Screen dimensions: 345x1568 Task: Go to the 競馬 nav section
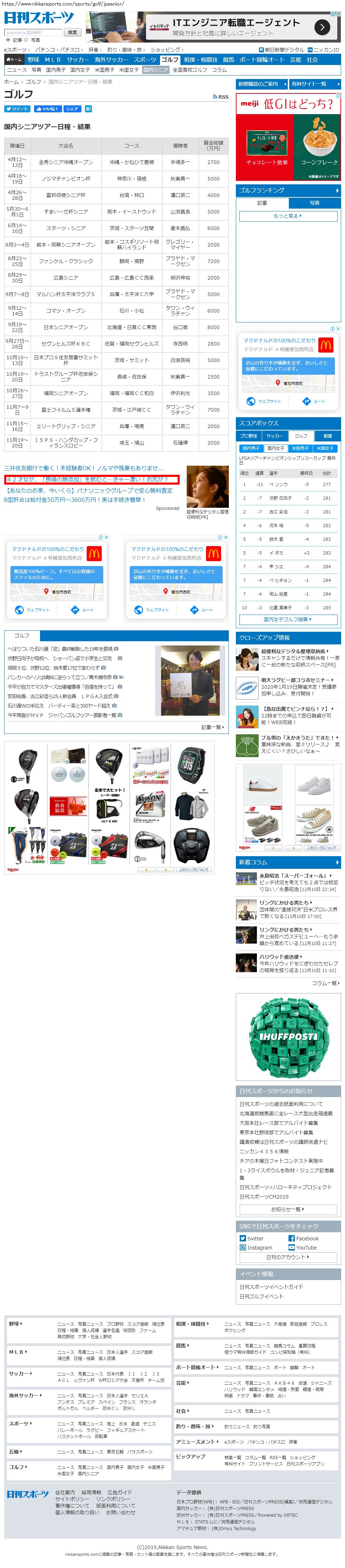tap(228, 60)
